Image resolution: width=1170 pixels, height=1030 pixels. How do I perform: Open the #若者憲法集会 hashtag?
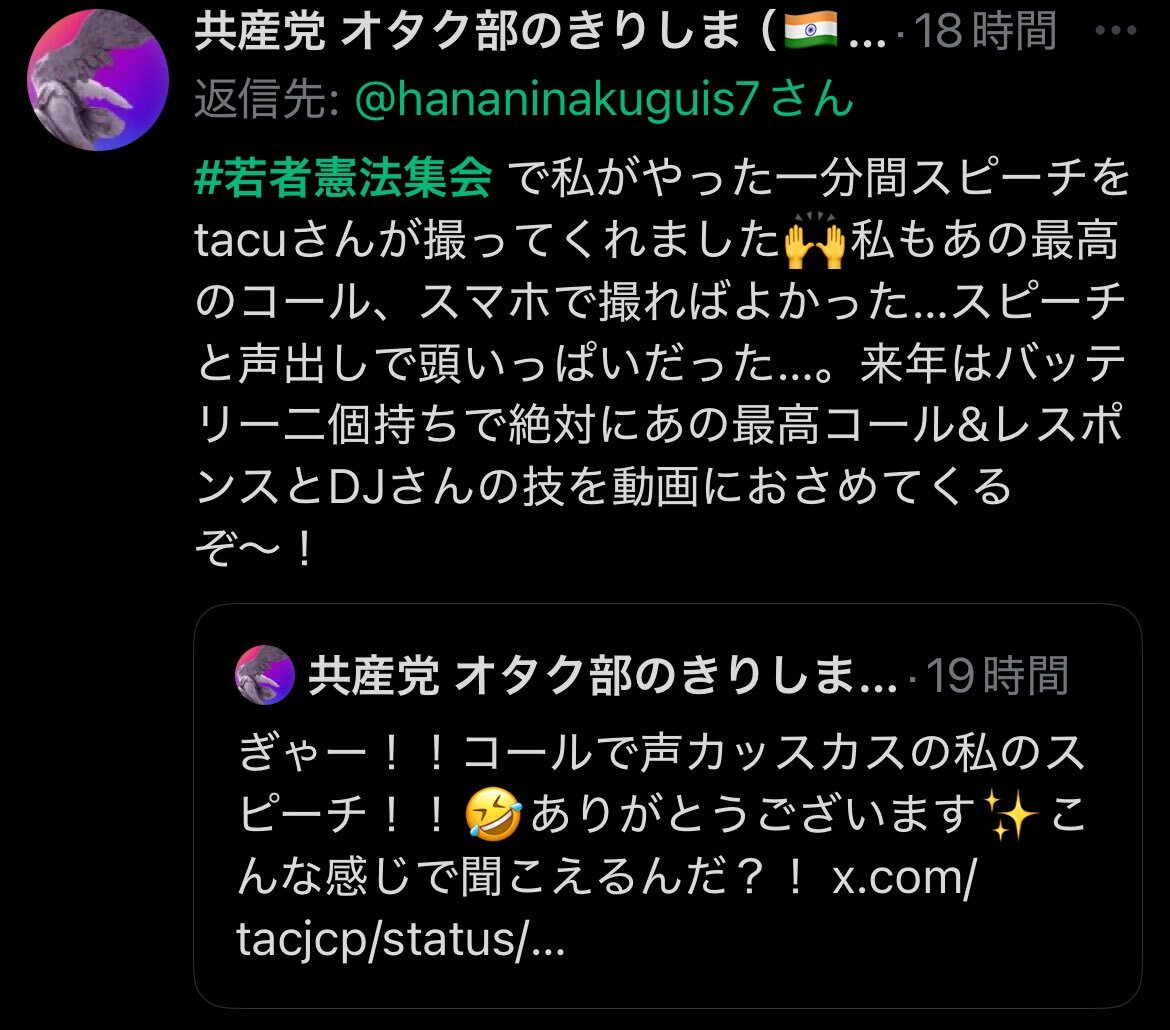(343, 178)
